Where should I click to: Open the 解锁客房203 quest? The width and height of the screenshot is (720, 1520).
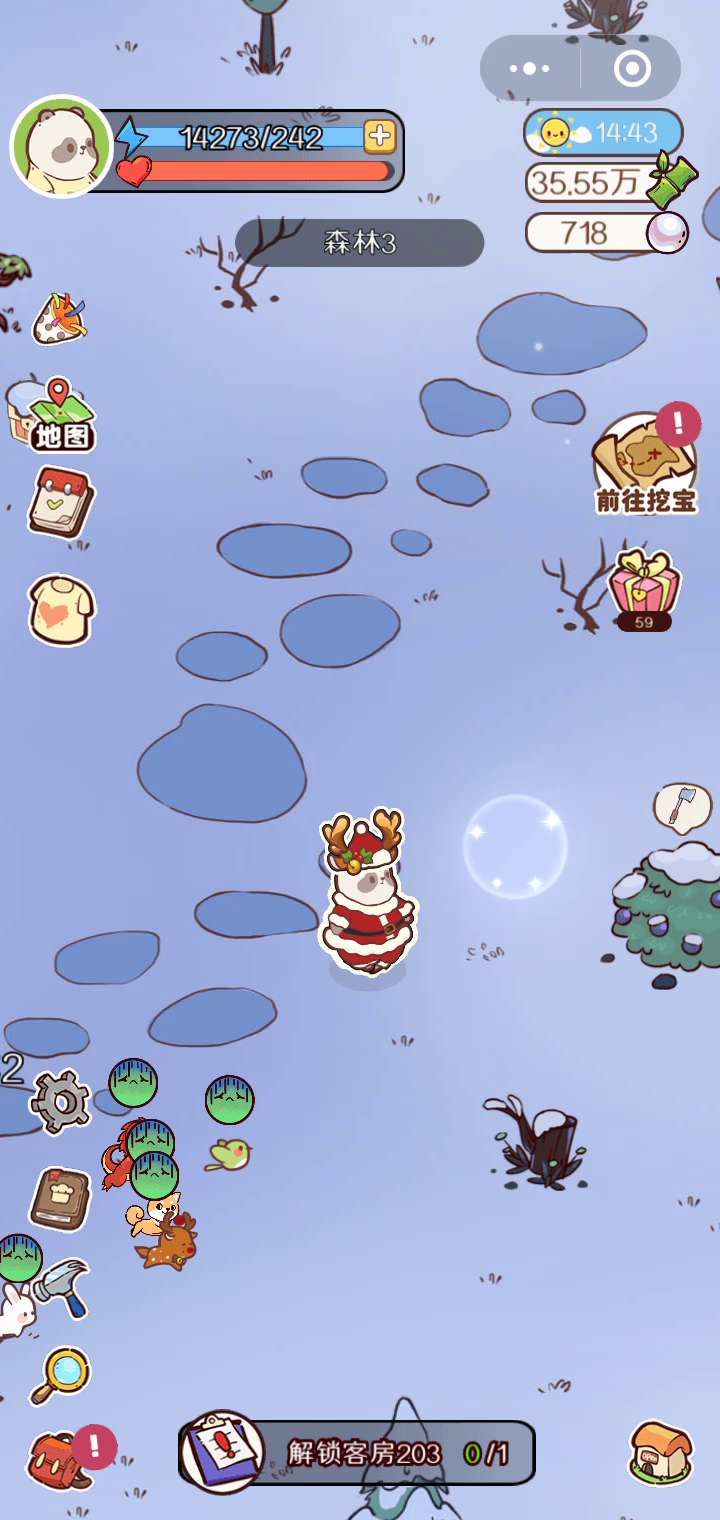pyautogui.click(x=358, y=1452)
